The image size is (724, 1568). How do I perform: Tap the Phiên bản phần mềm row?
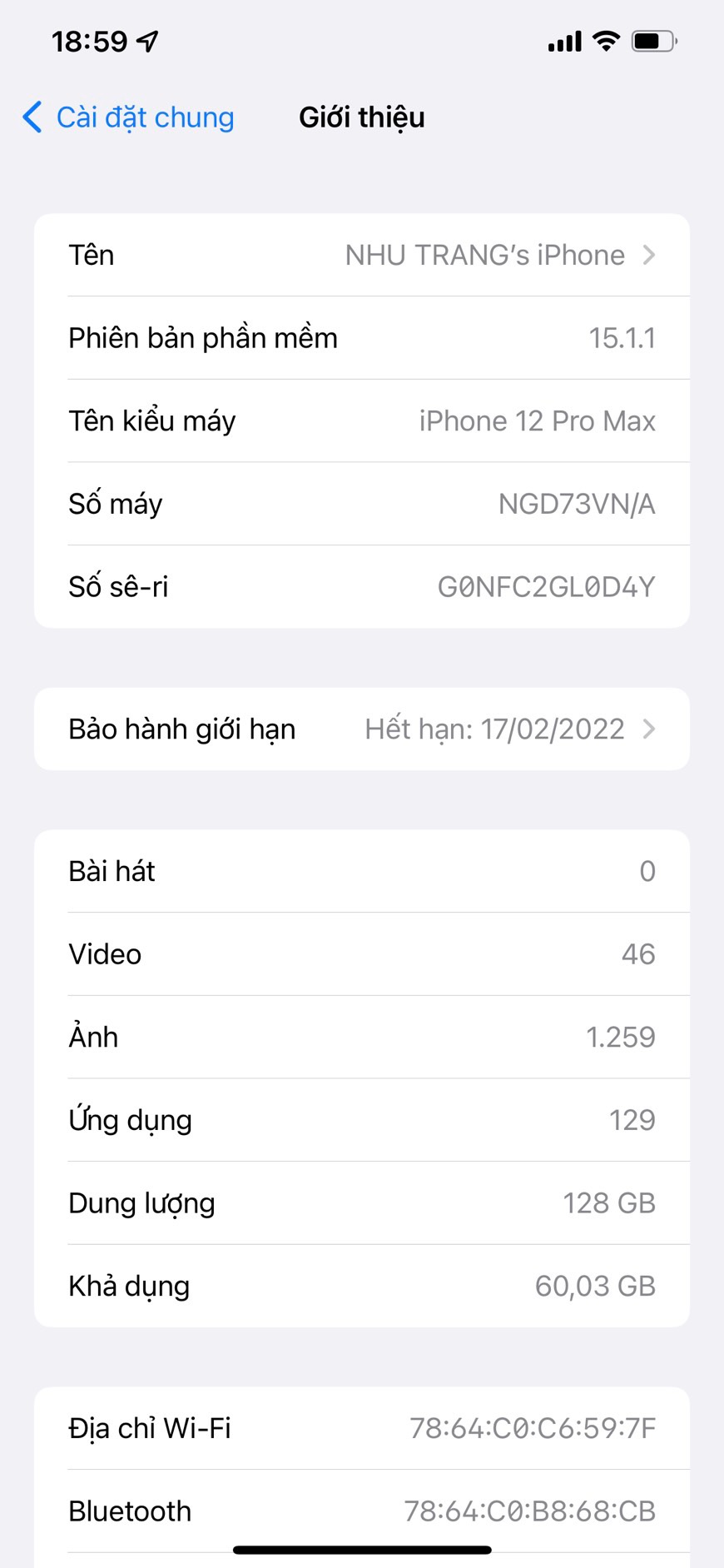tap(362, 338)
